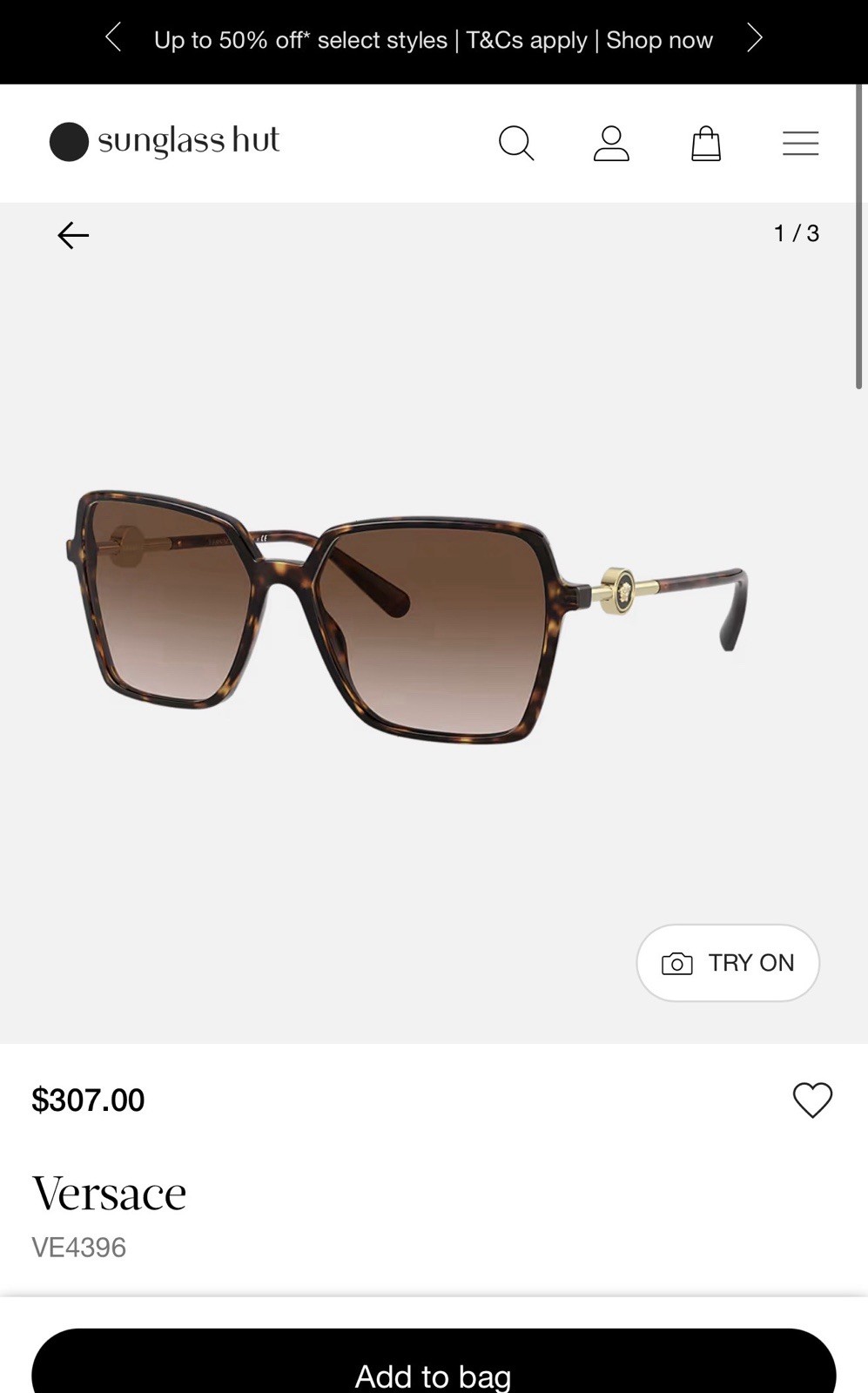The image size is (868, 1393).
Task: Open the hamburger navigation menu
Action: pyautogui.click(x=800, y=143)
